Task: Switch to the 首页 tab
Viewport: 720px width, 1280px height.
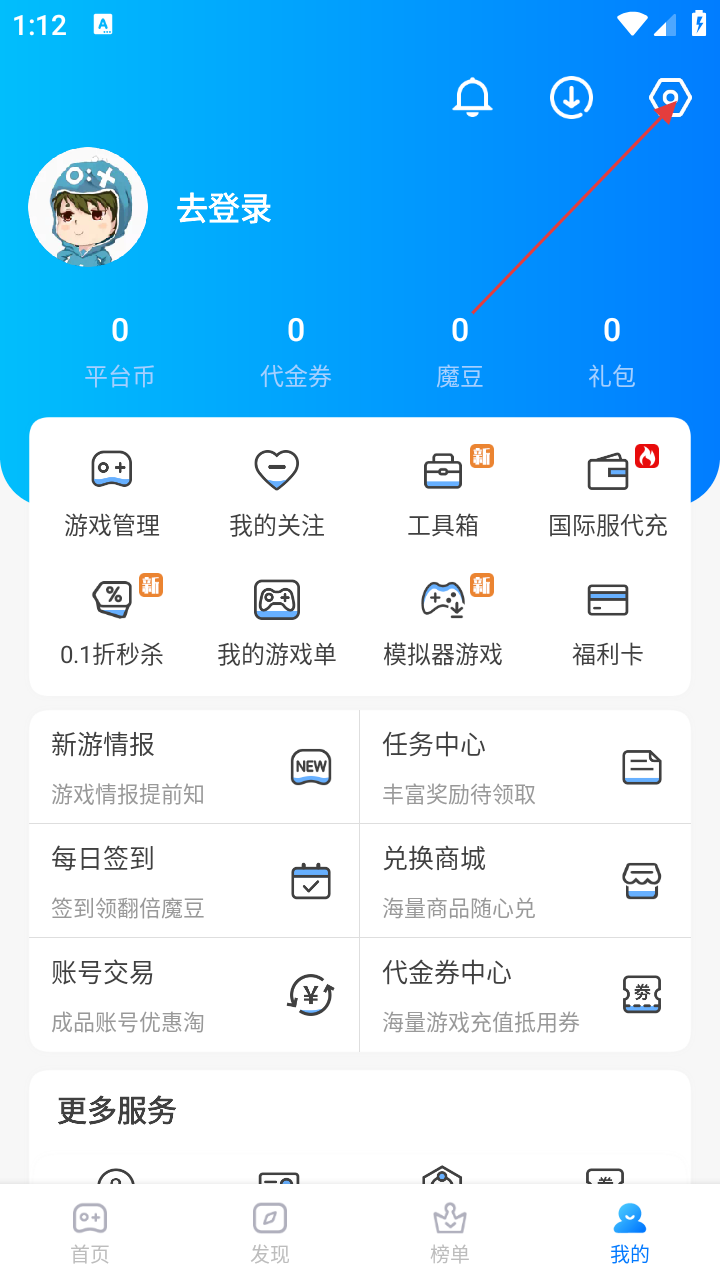Action: point(90,1232)
